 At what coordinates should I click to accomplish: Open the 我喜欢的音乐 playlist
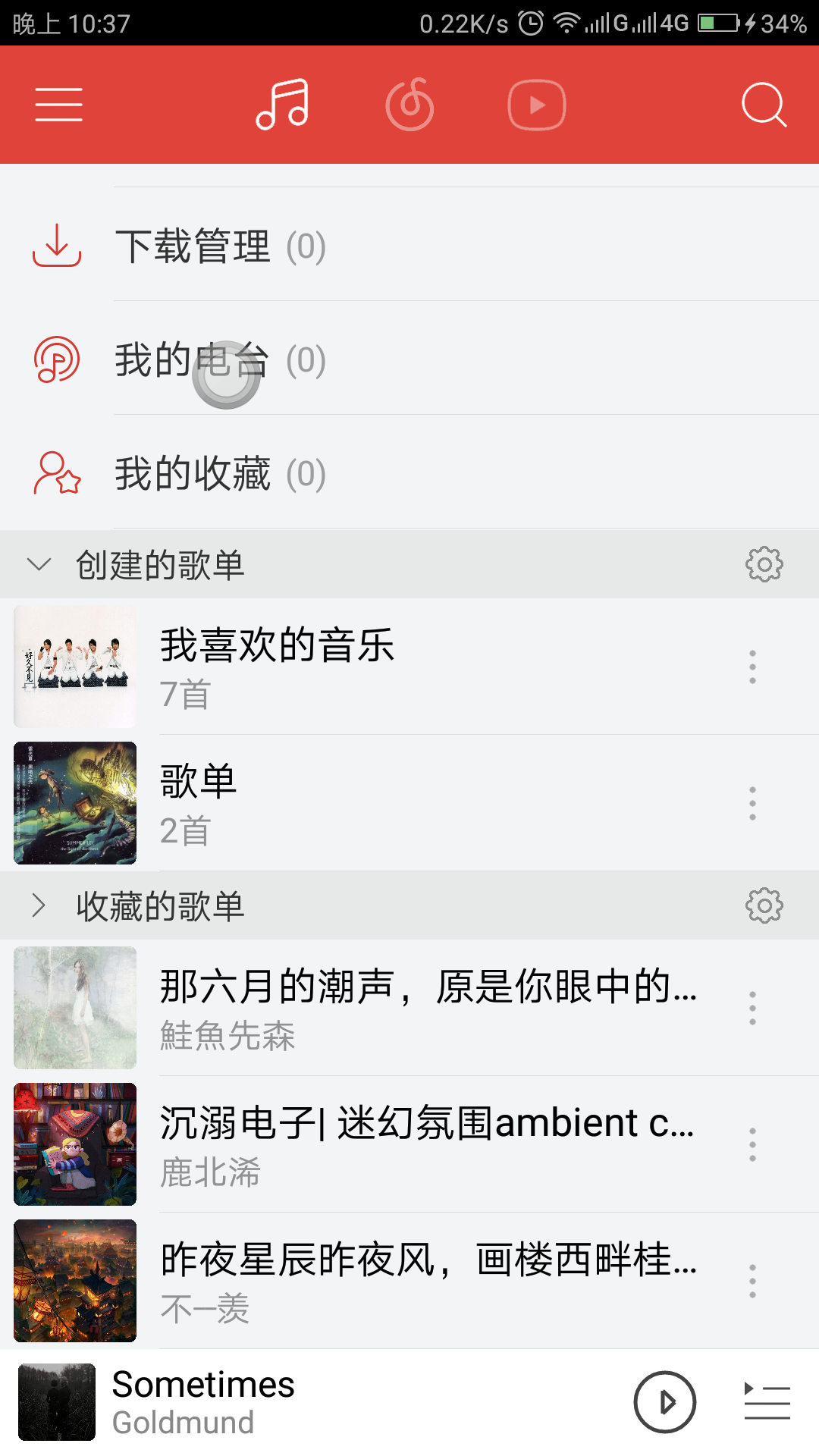tap(379, 667)
